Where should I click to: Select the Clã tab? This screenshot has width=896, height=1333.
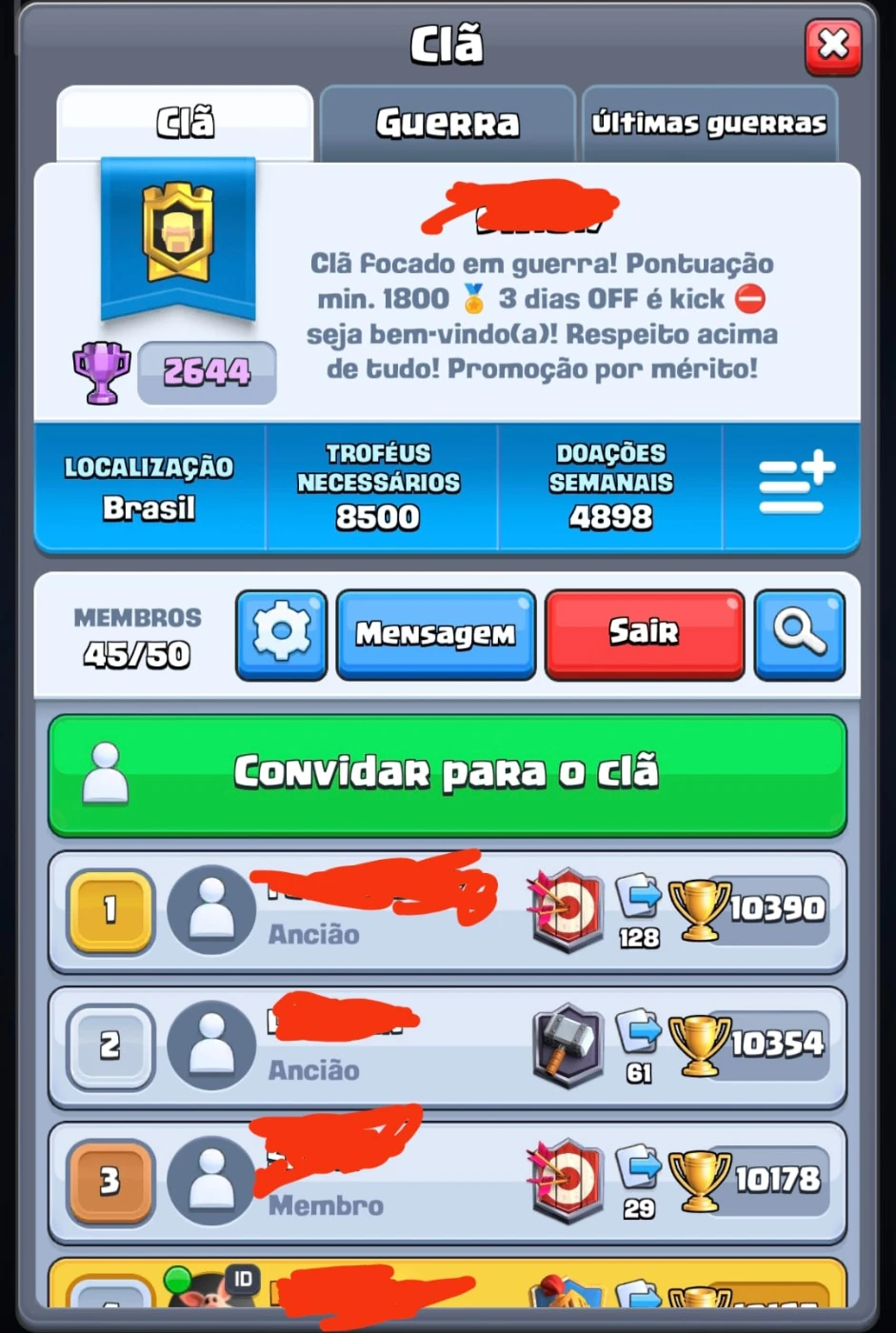click(x=186, y=124)
